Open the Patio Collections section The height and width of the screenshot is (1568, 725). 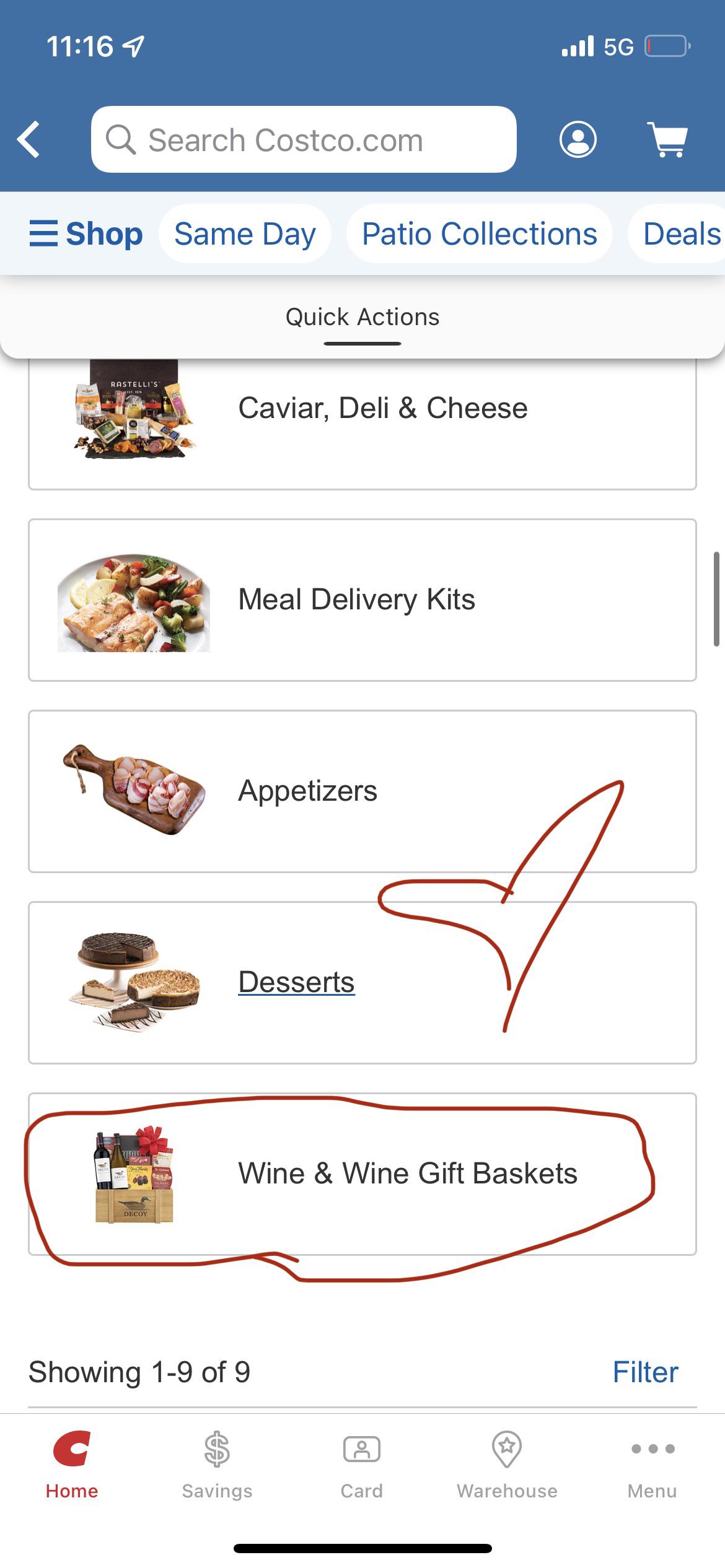[479, 235]
